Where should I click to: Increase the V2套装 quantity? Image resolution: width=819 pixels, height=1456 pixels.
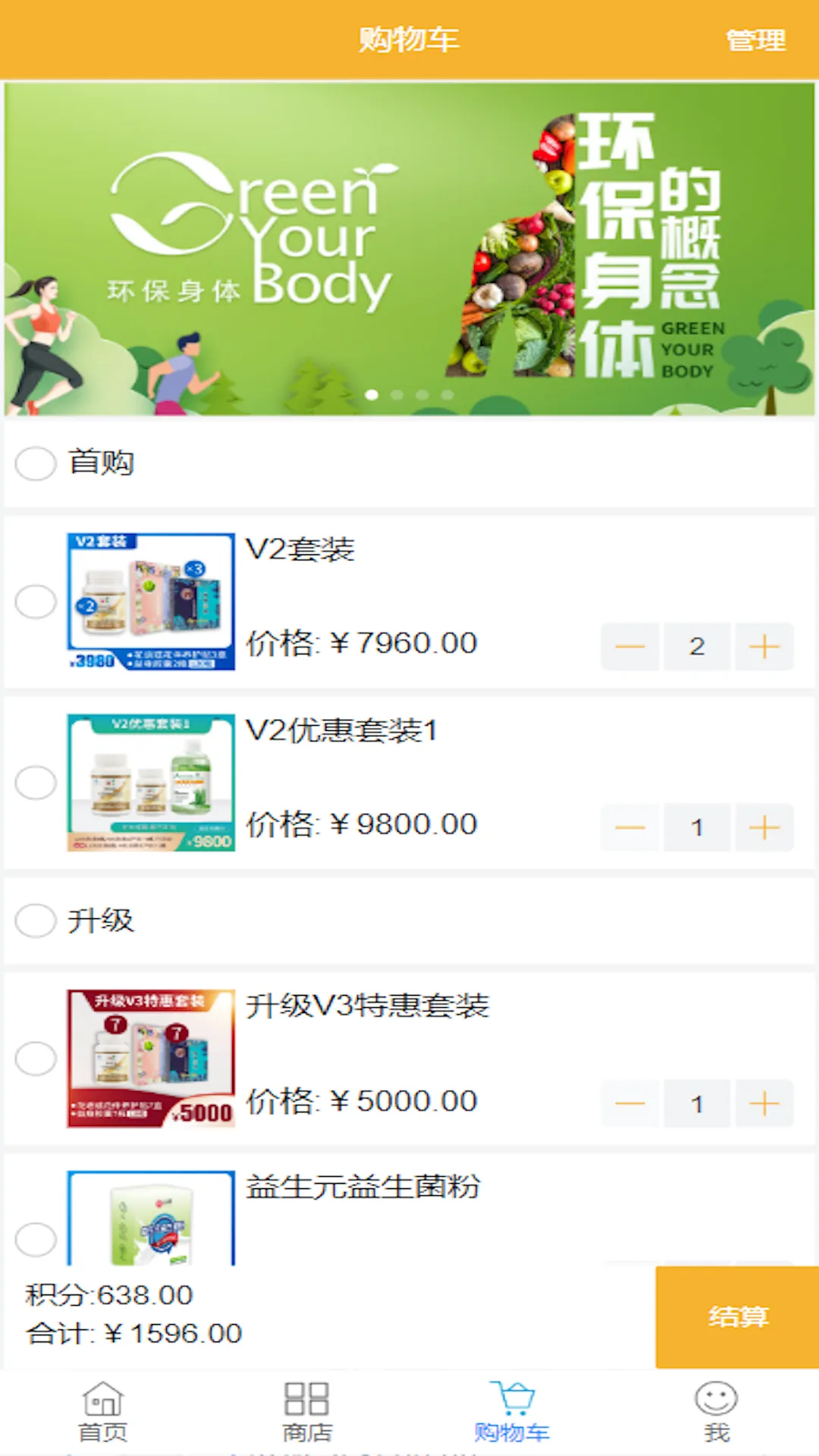(764, 646)
